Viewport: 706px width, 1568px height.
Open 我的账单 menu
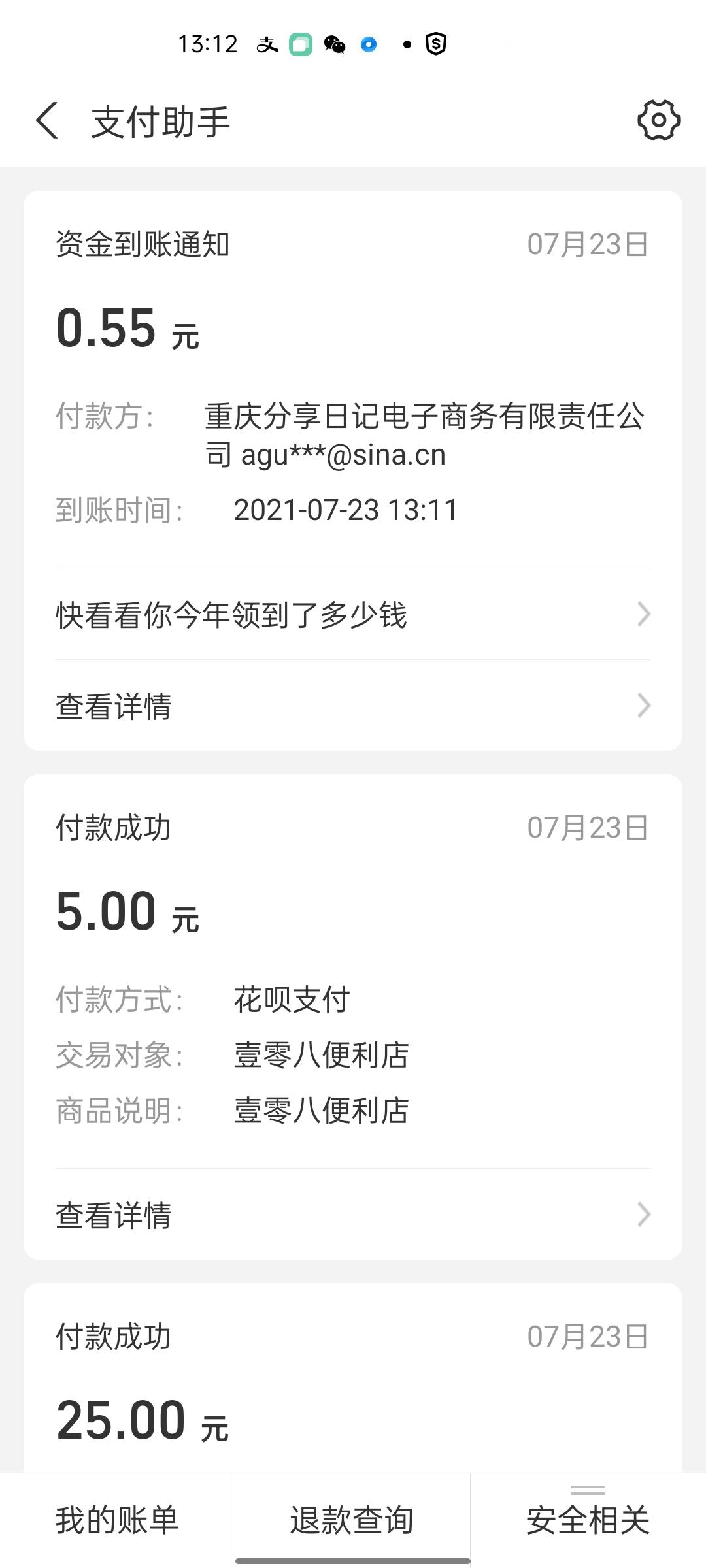(118, 1520)
